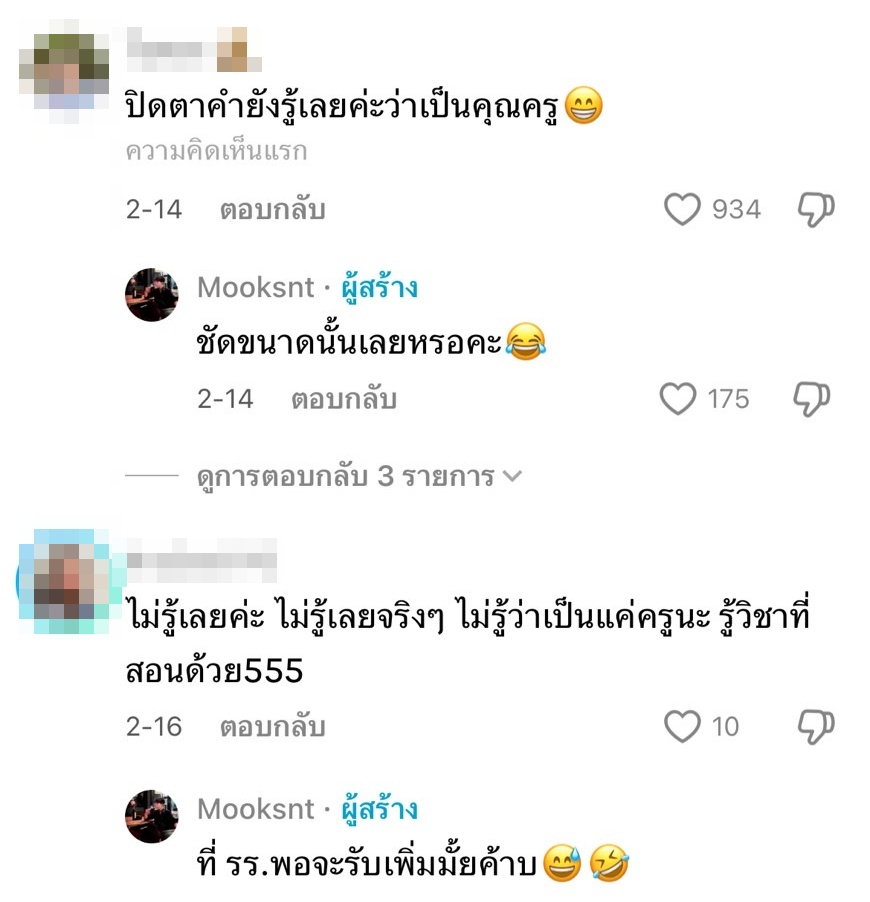
Task: Expand the 3 more replies
Action: pyautogui.click(x=359, y=477)
